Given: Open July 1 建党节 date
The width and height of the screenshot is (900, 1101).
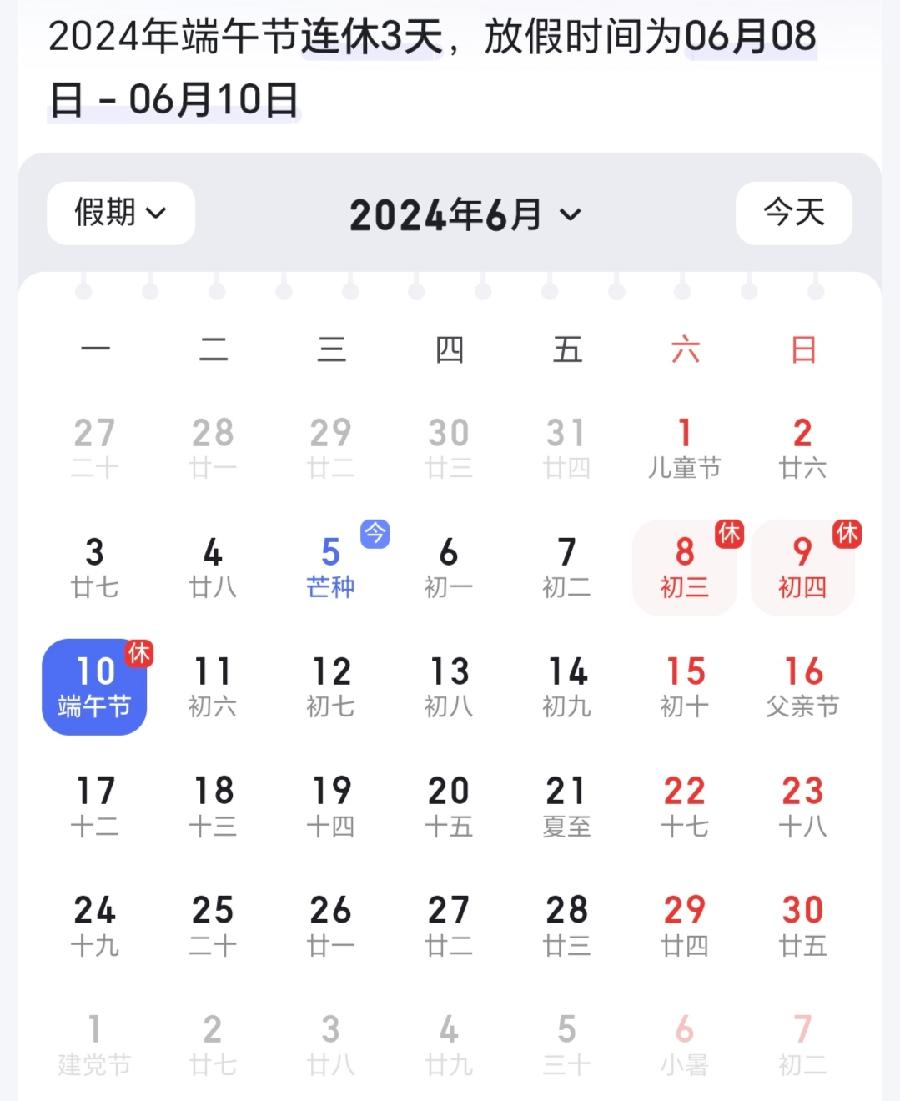Looking at the screenshot, I should [x=95, y=1044].
